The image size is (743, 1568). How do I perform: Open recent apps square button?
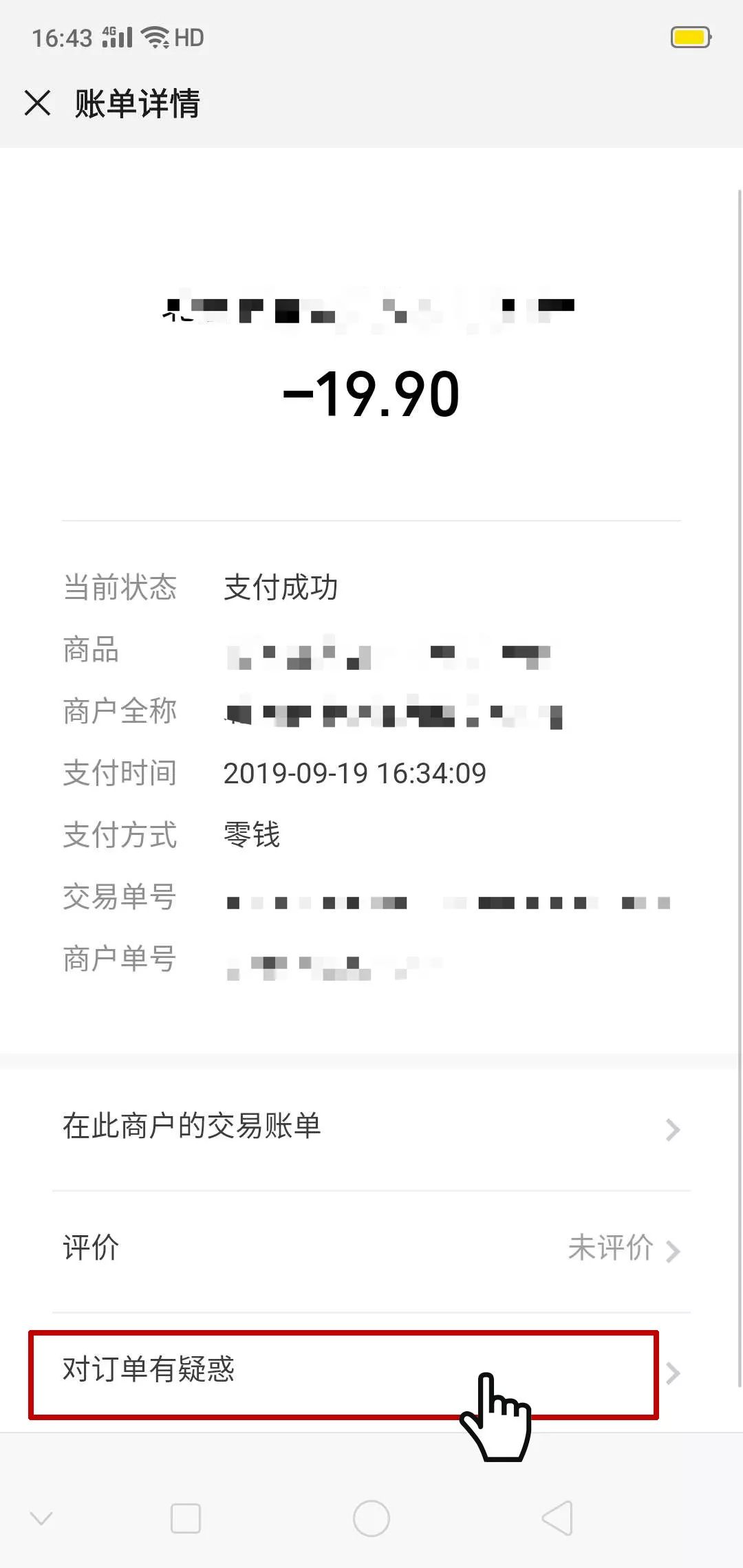tap(186, 1518)
